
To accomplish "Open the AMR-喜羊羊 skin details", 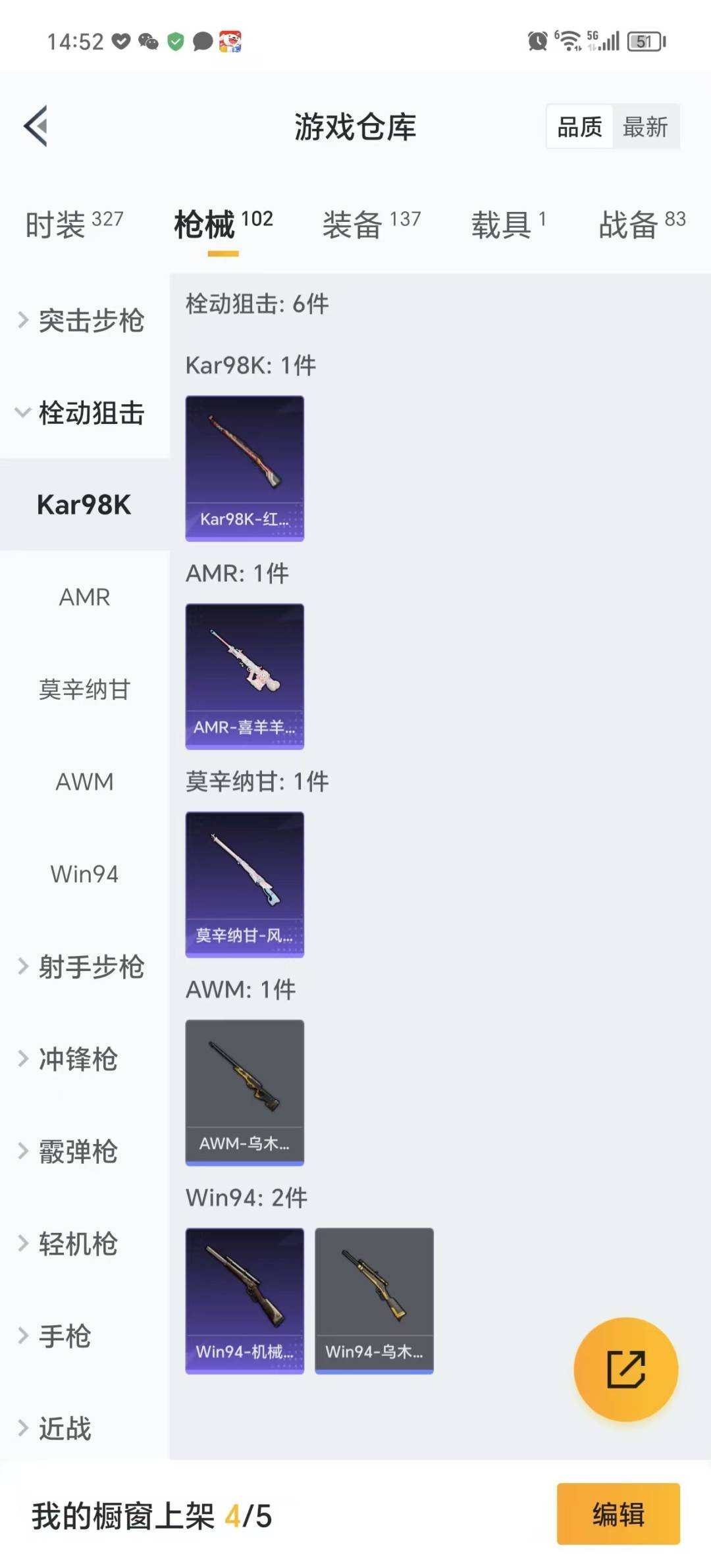I will 244,675.
